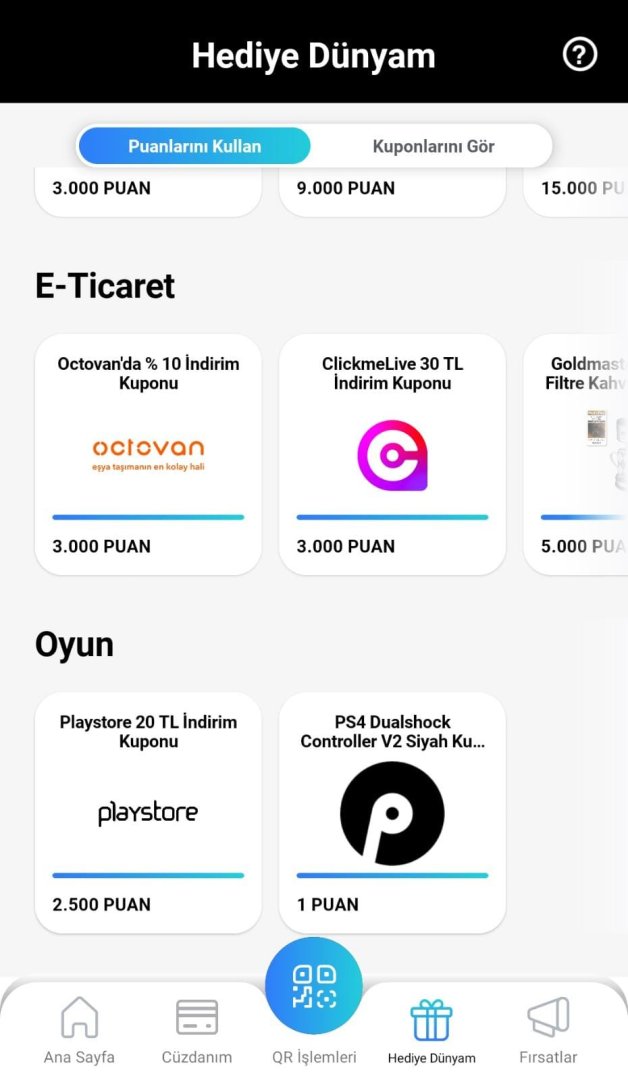Switch to Kuponlarını Gör tab
The image size is (628, 1080).
coord(433,147)
